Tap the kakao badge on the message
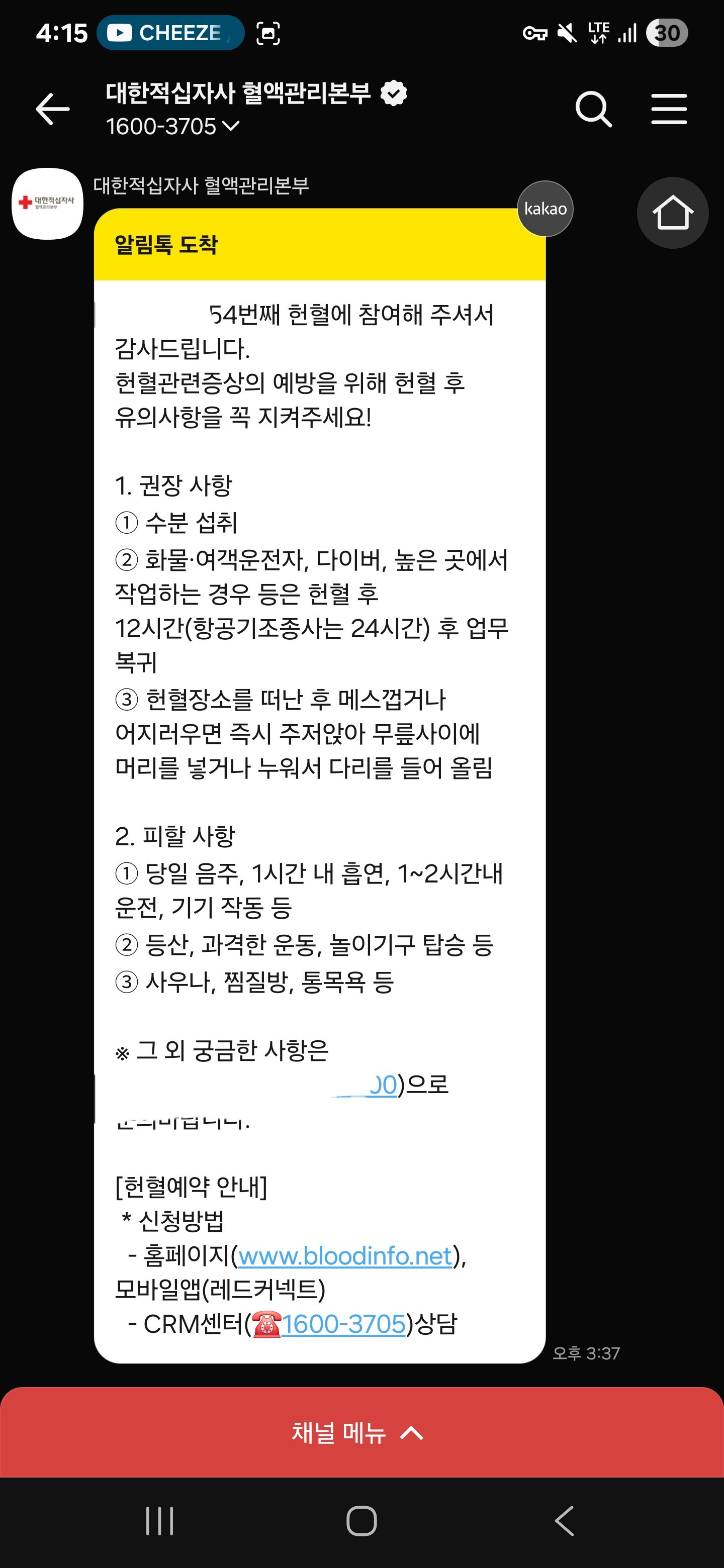The width and height of the screenshot is (724, 1568). point(545,209)
